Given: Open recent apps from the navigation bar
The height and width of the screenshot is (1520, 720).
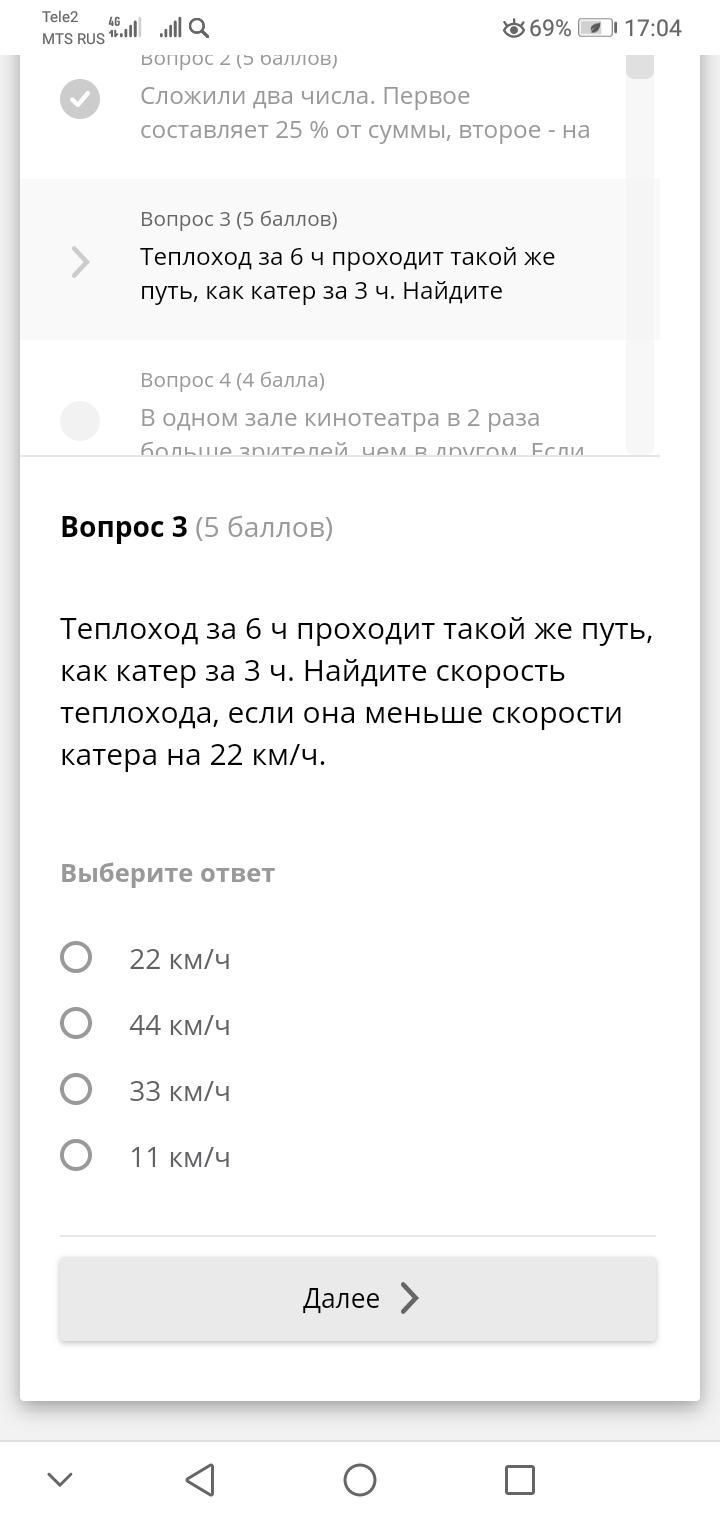Looking at the screenshot, I should 520,1480.
